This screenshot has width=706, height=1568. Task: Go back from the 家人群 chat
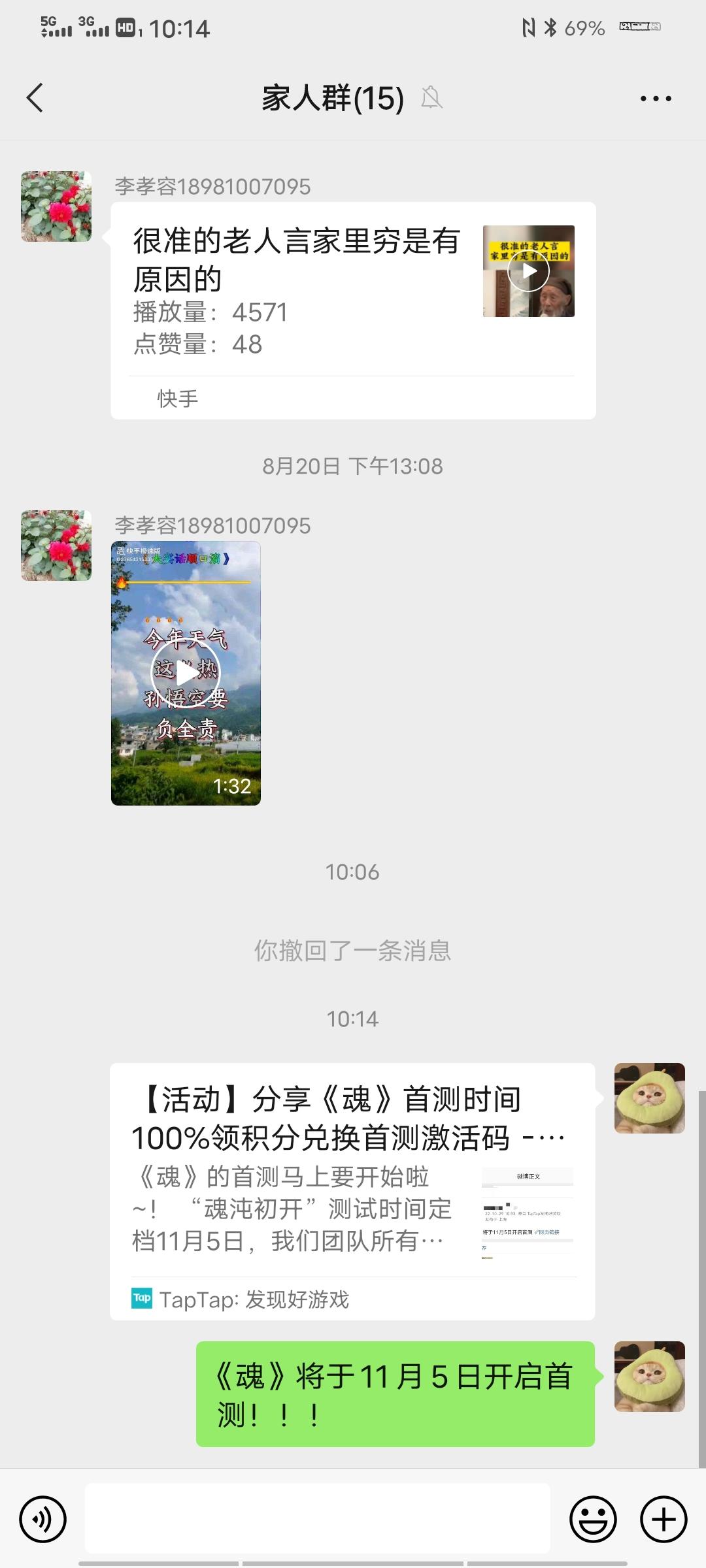pos(35,98)
